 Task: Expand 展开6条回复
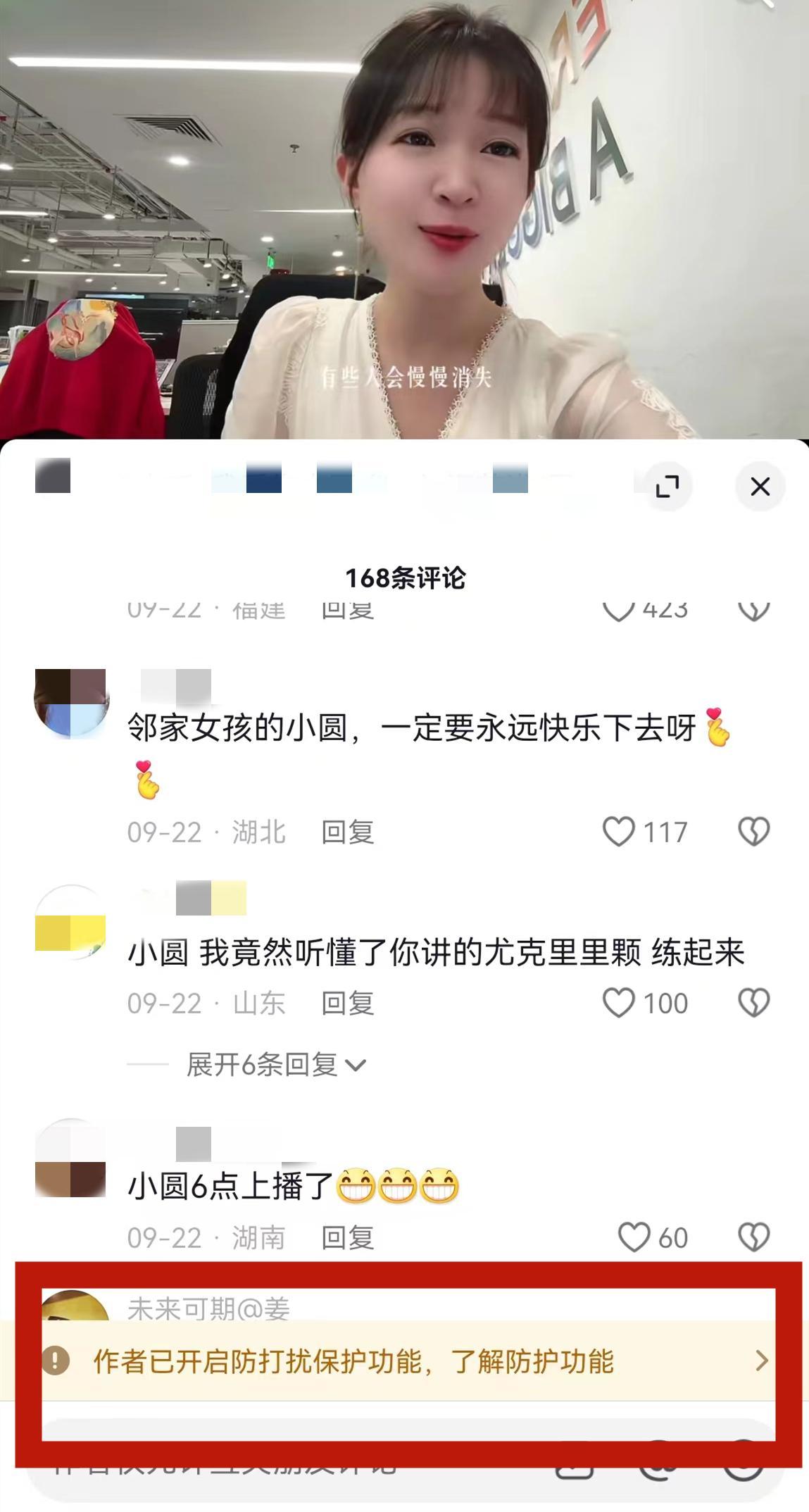point(276,1065)
